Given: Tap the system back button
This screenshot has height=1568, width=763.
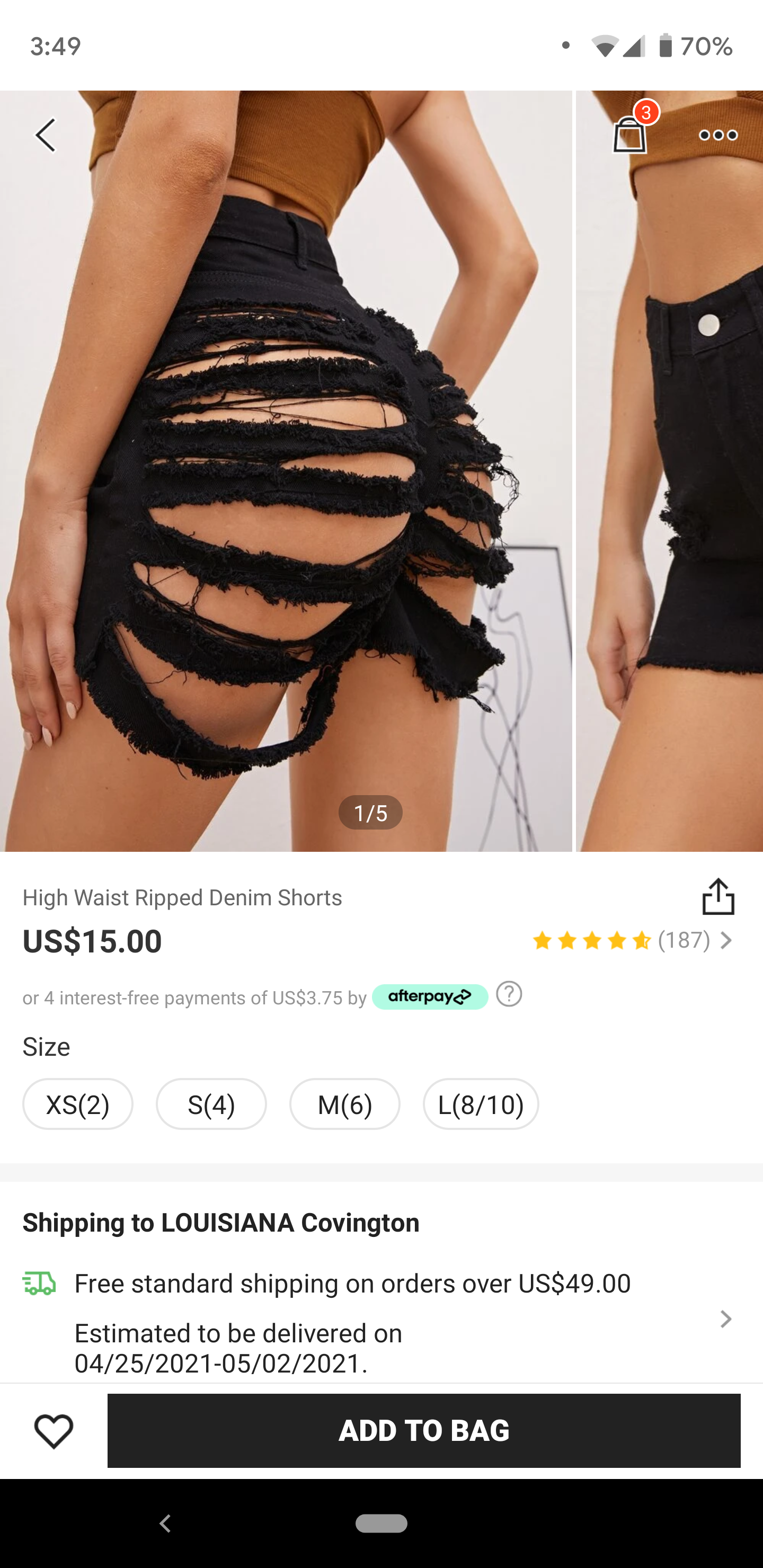Looking at the screenshot, I should (165, 1523).
